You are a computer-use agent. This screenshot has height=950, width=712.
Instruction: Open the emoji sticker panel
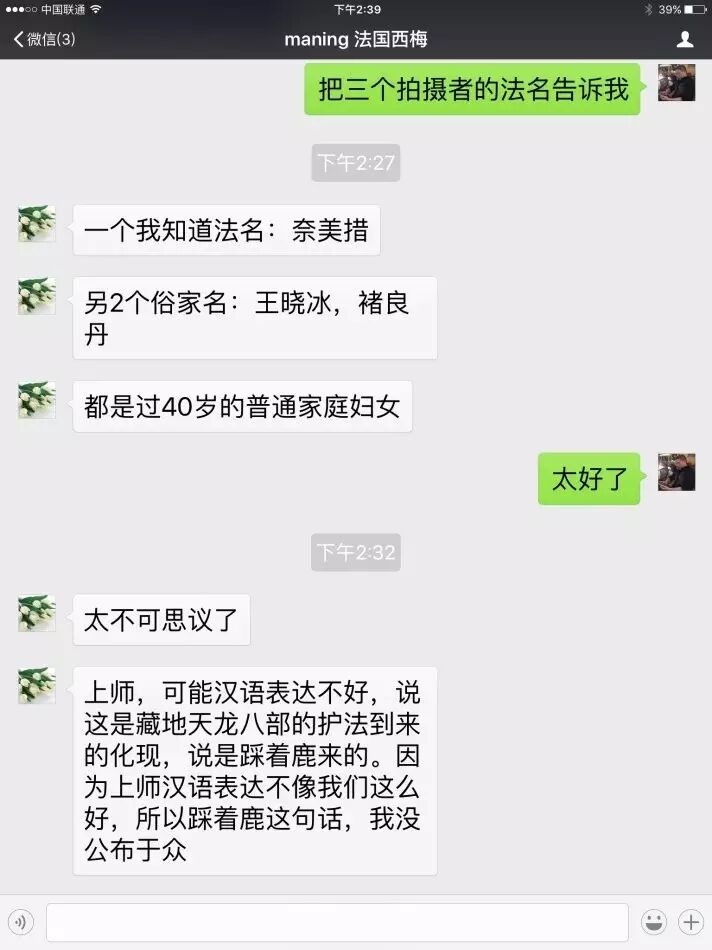click(x=654, y=922)
